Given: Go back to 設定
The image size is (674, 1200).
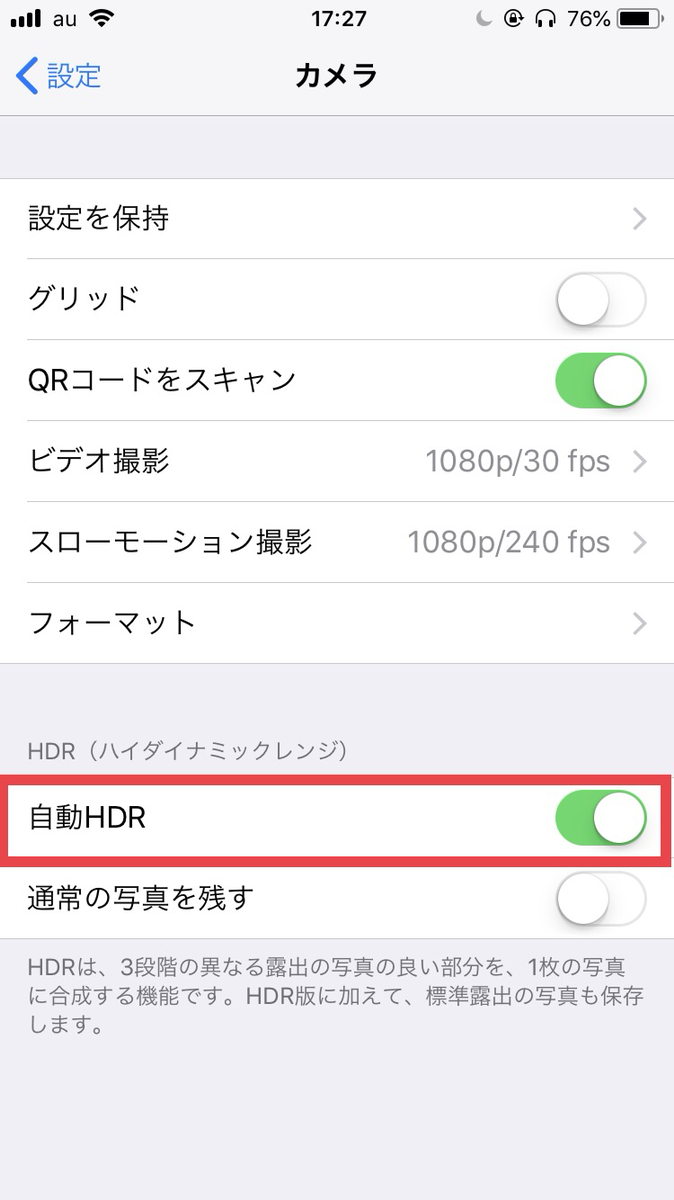Looking at the screenshot, I should click(59, 75).
